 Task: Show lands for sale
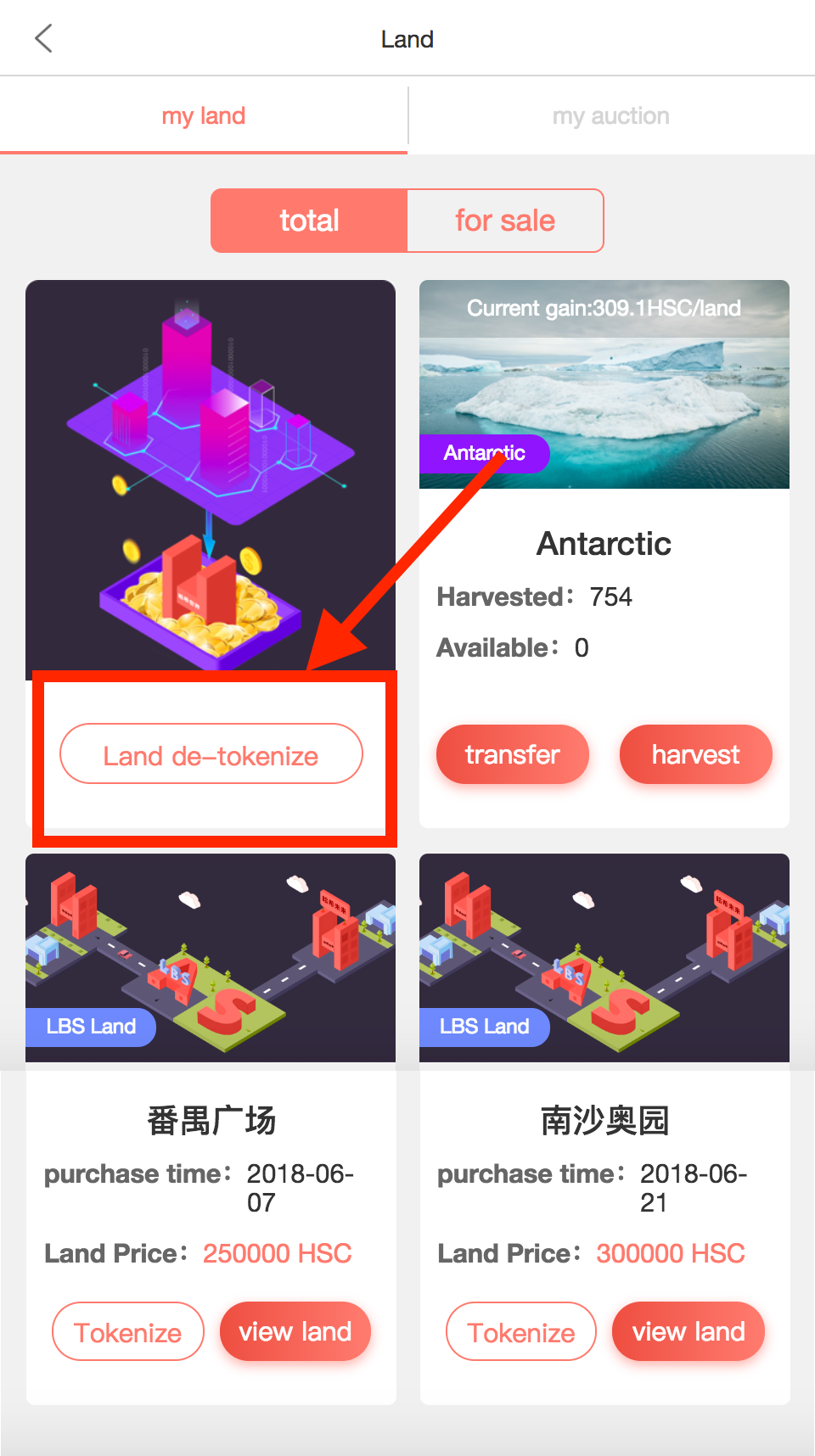tap(505, 221)
